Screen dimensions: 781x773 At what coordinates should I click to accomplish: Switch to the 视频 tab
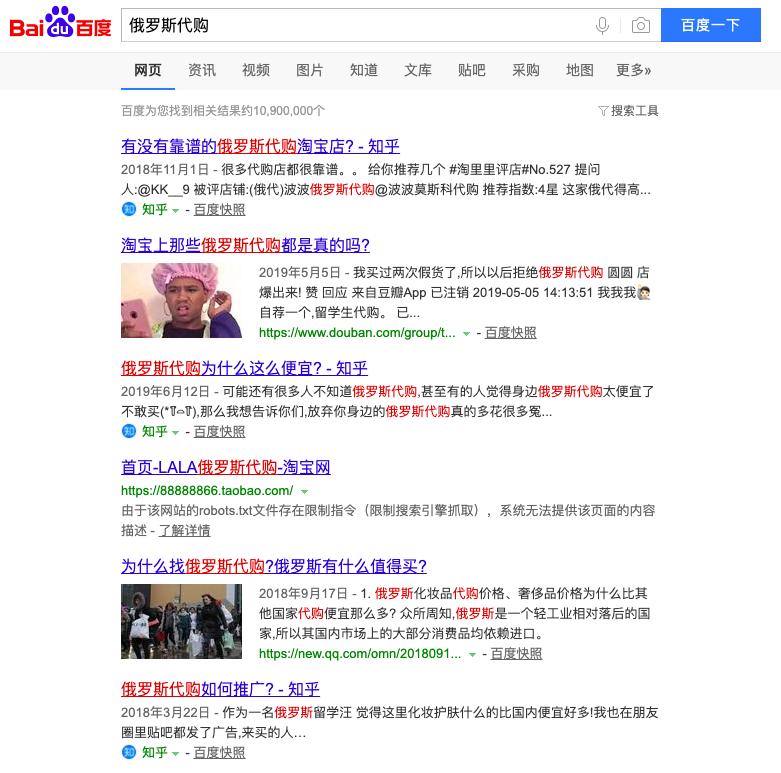coord(256,70)
